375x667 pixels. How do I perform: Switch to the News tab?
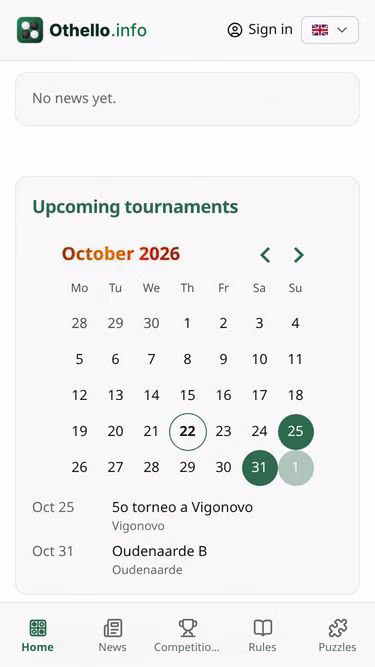113,636
